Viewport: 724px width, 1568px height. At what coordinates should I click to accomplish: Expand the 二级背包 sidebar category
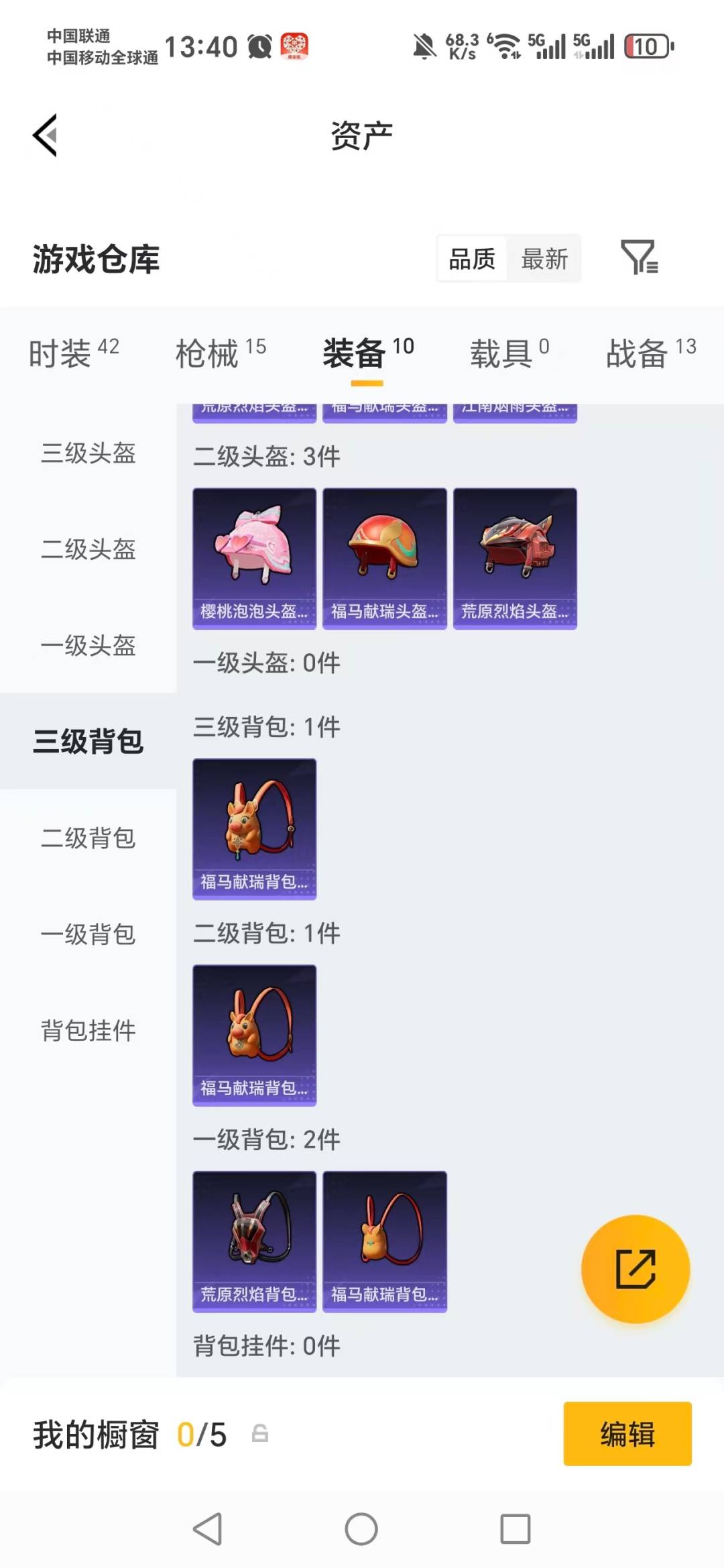87,838
